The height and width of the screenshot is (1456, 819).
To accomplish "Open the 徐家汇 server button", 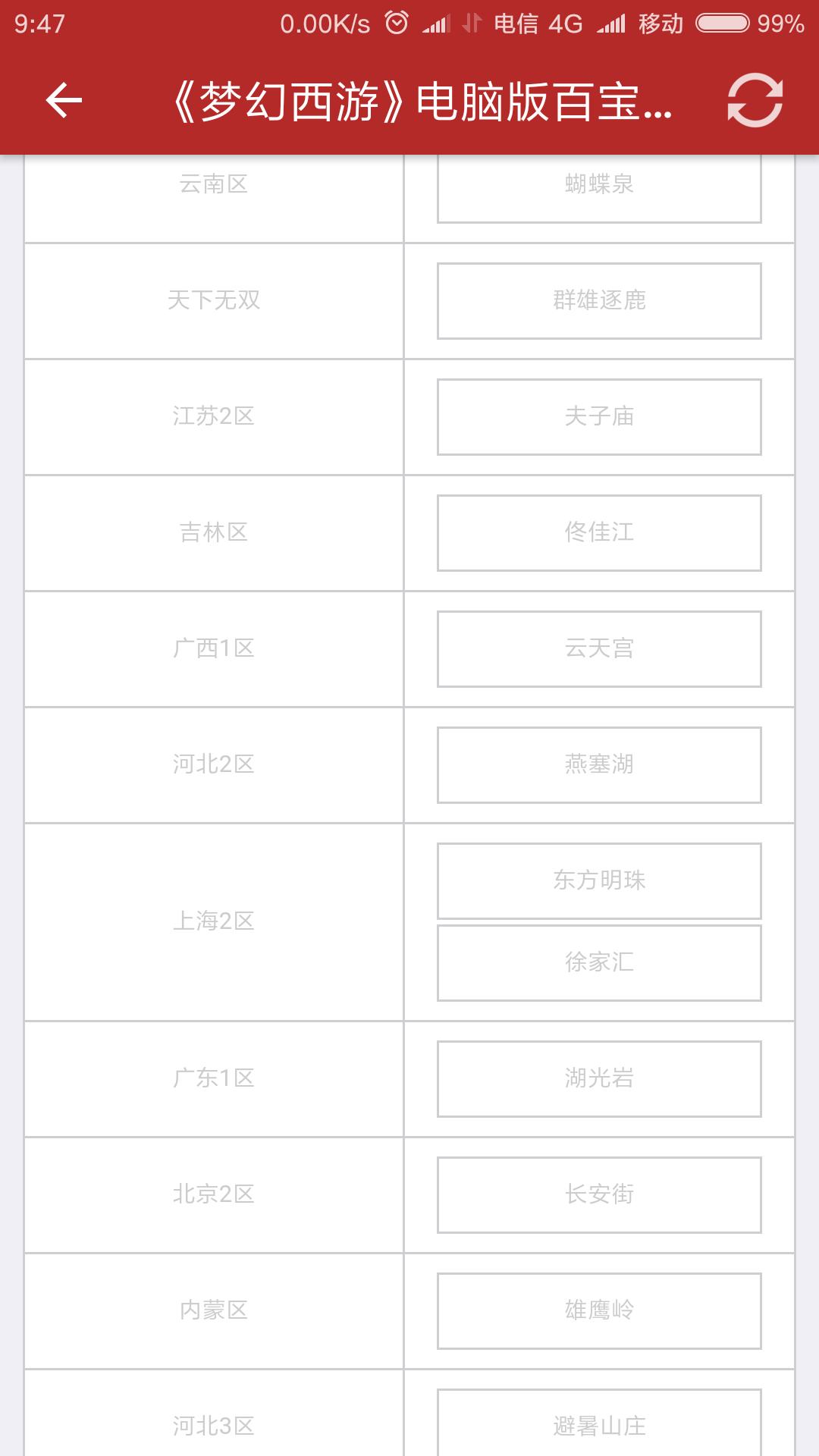I will tap(599, 963).
